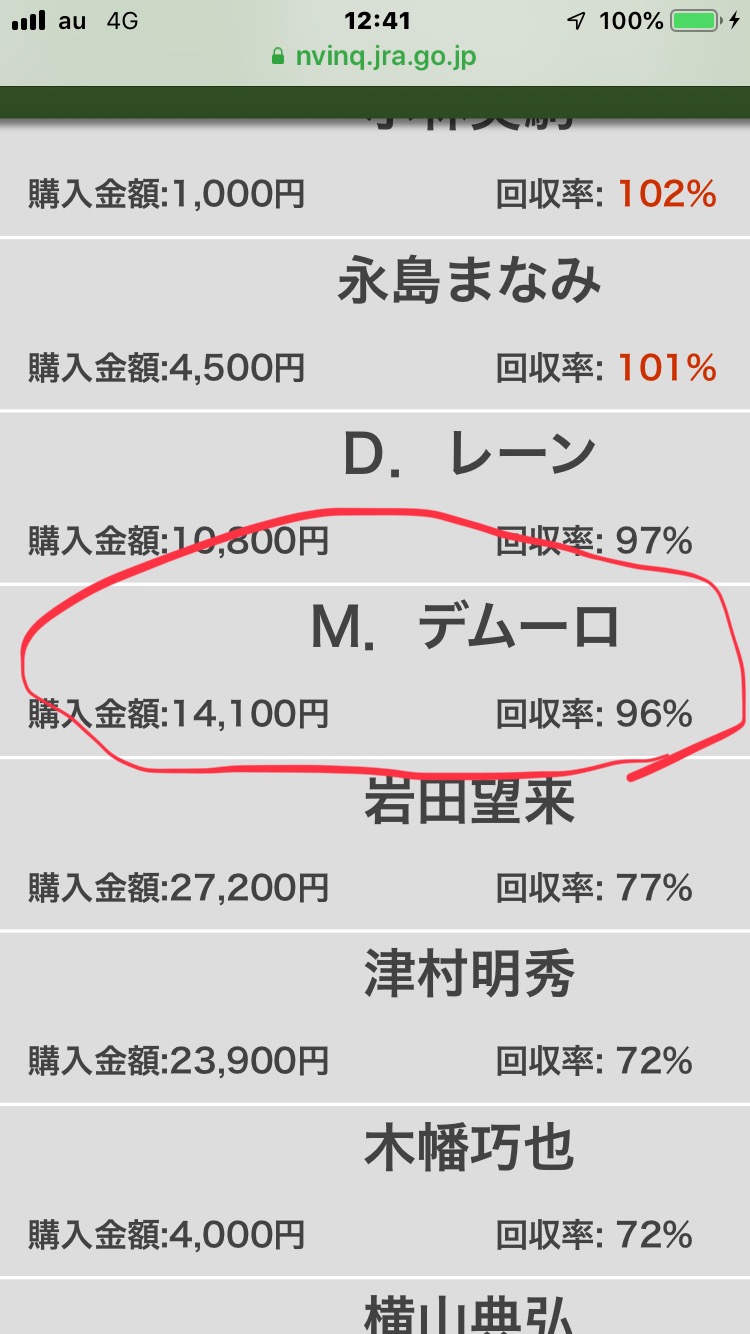Tap the clock showing 12:41

375,18
